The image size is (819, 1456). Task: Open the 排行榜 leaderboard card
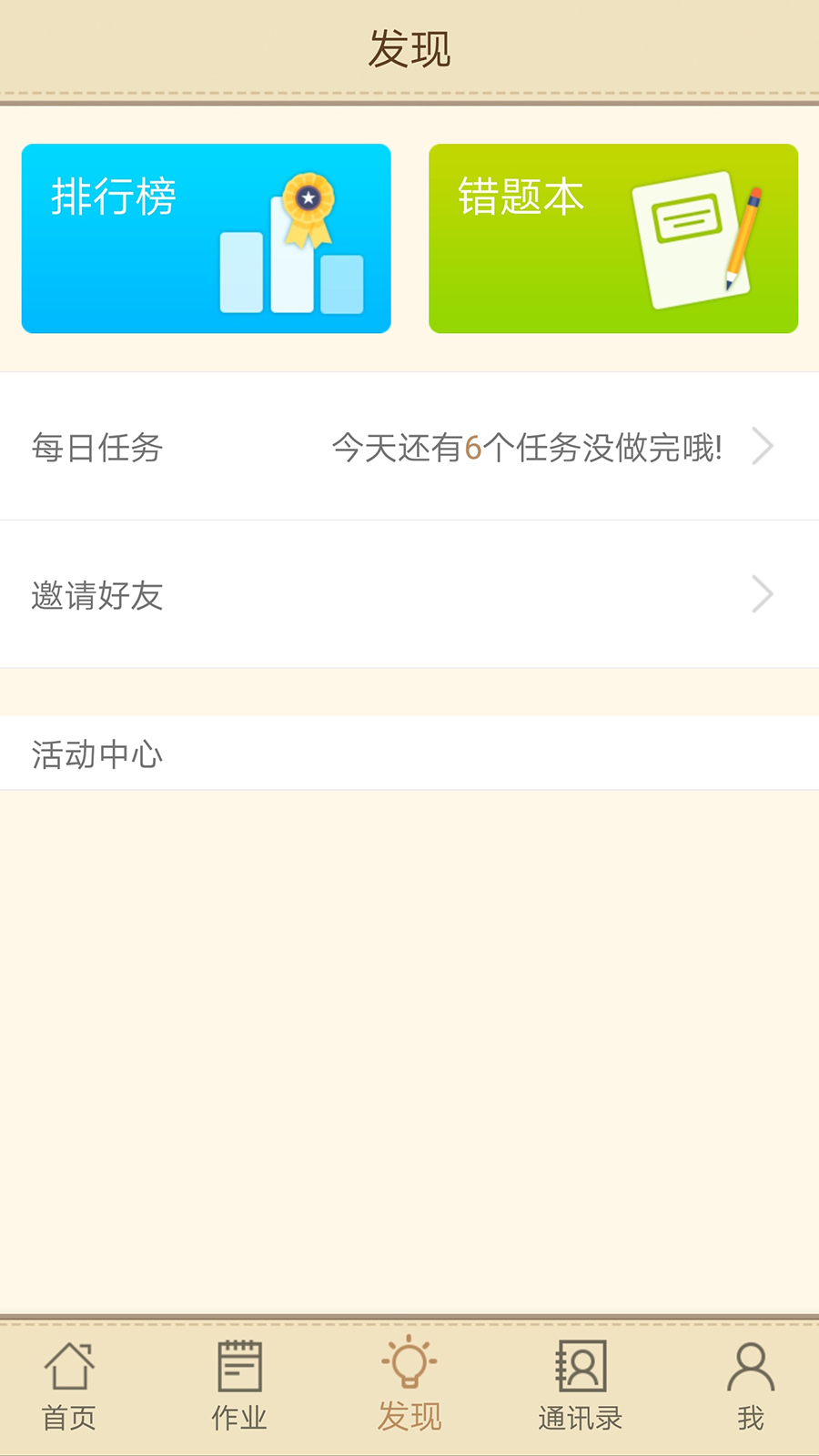pos(205,238)
